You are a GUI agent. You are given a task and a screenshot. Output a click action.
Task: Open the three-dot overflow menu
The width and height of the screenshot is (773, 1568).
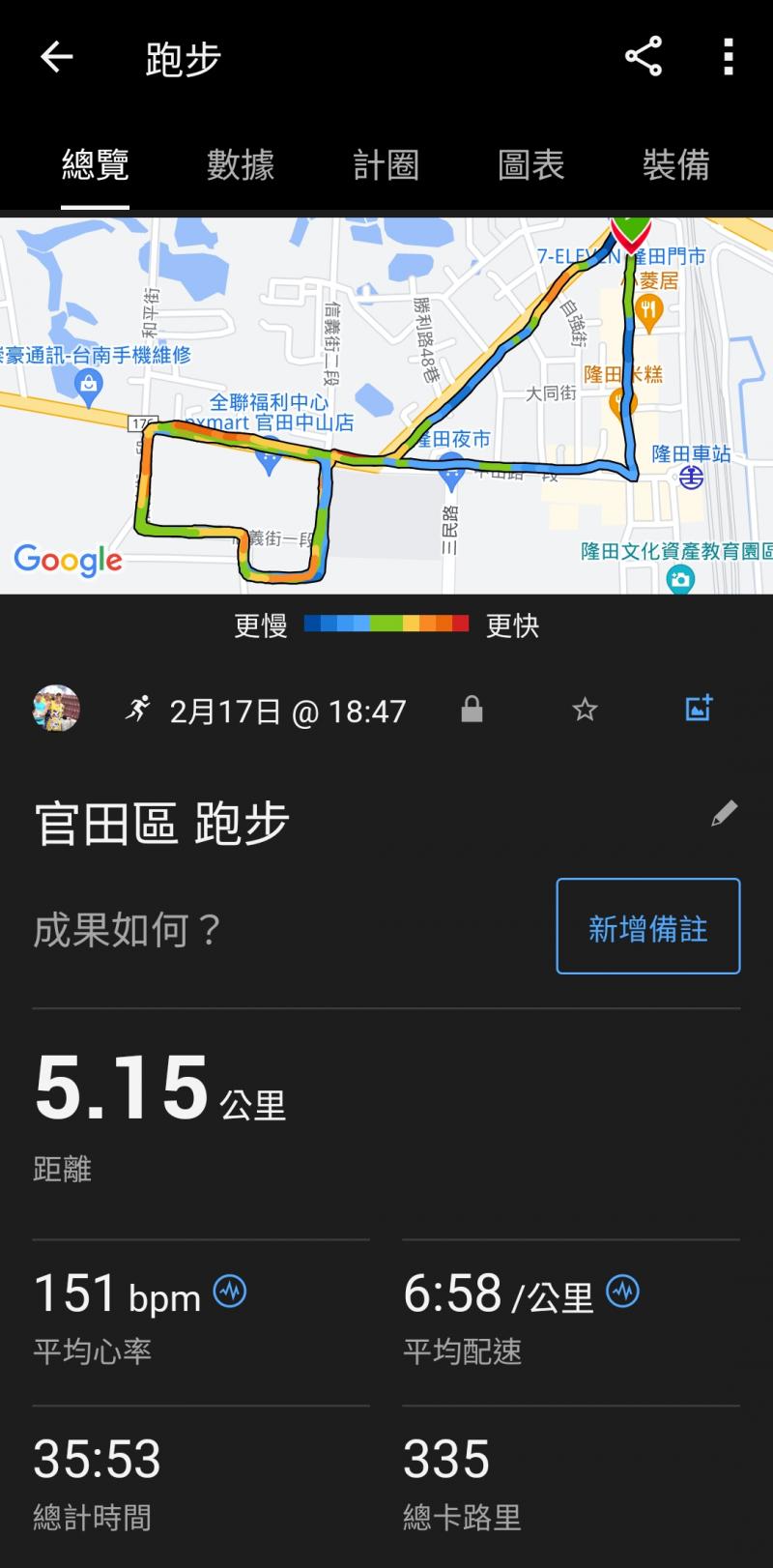point(729,57)
